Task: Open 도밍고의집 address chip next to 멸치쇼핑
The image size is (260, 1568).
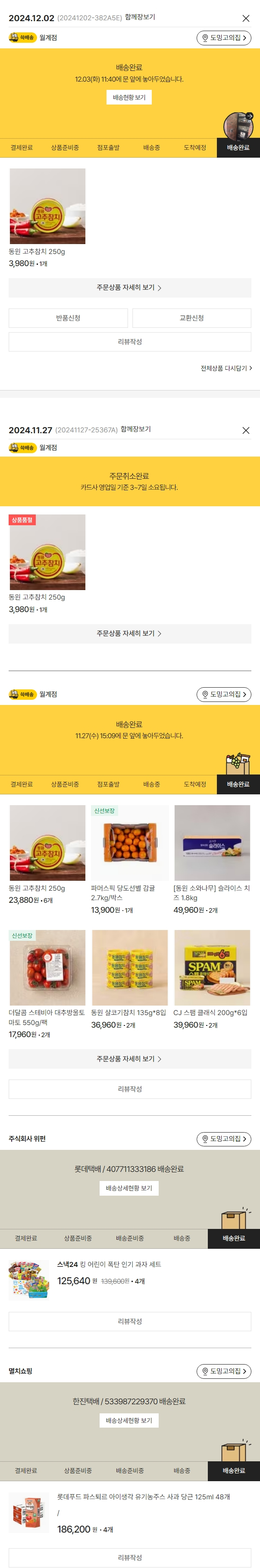Action: point(223,1371)
